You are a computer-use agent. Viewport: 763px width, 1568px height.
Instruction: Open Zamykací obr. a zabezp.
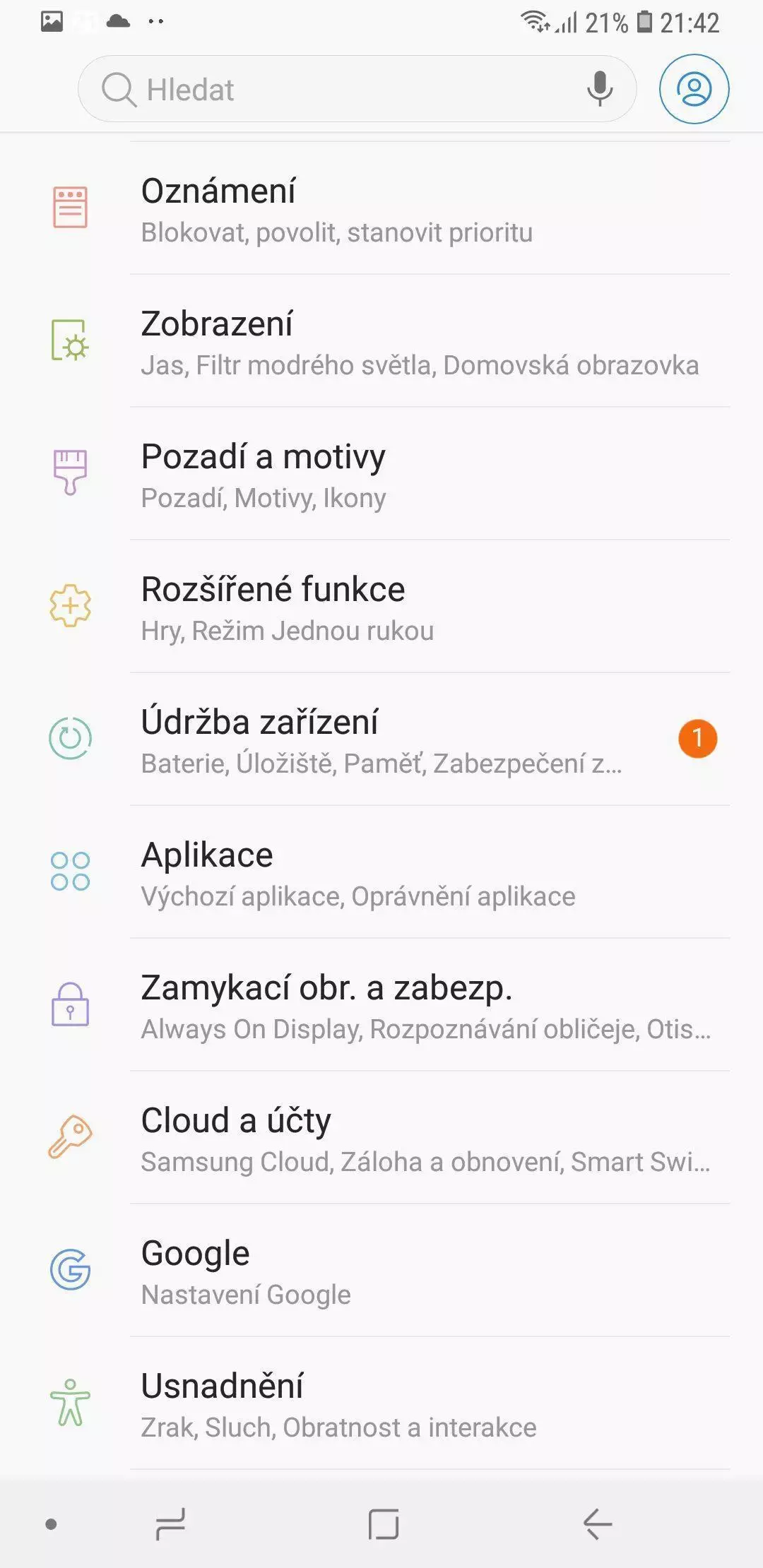(381, 1005)
